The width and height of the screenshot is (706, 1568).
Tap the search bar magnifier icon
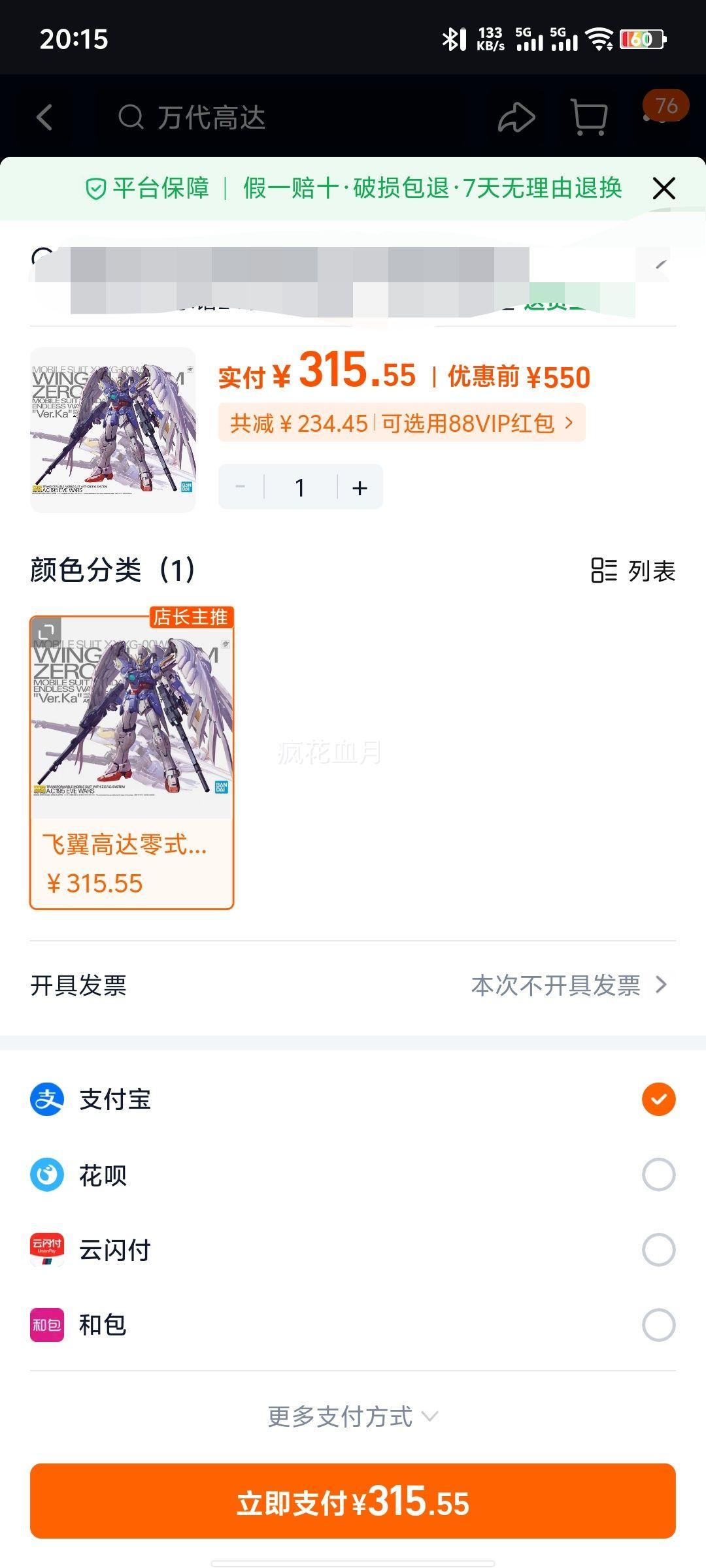(x=131, y=118)
